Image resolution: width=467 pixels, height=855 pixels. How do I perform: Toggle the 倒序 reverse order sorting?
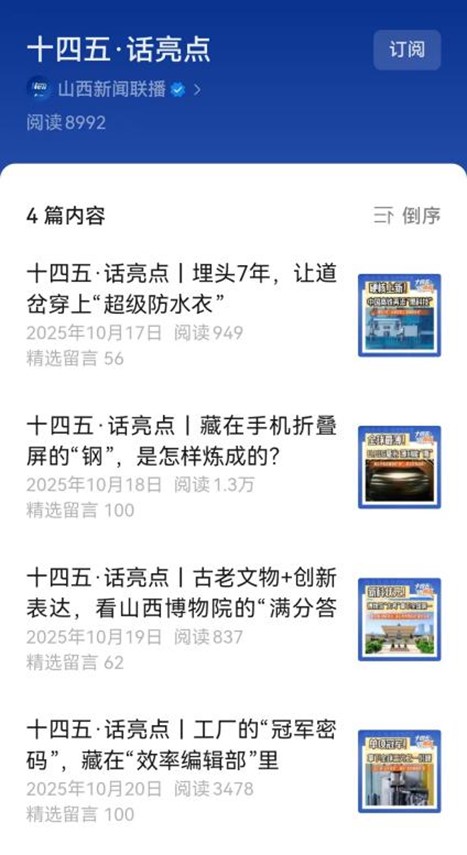point(407,215)
